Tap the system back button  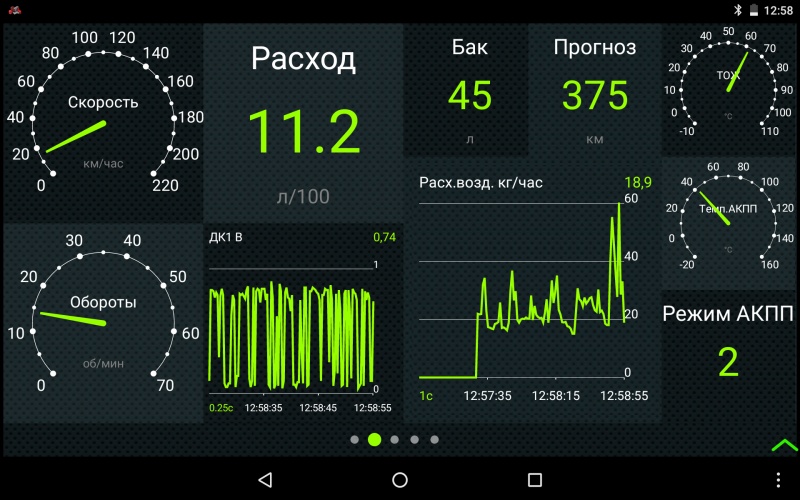pyautogui.click(x=265, y=480)
